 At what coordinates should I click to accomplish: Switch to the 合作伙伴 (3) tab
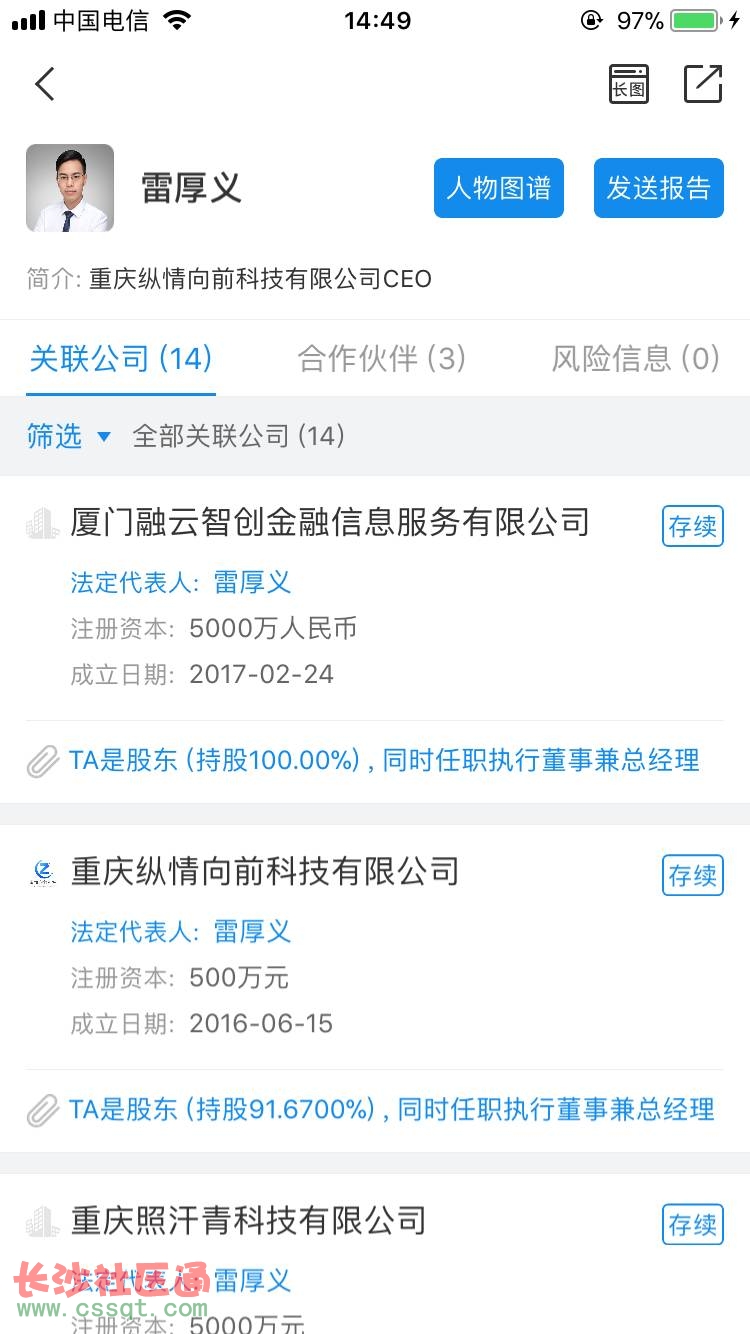click(382, 358)
